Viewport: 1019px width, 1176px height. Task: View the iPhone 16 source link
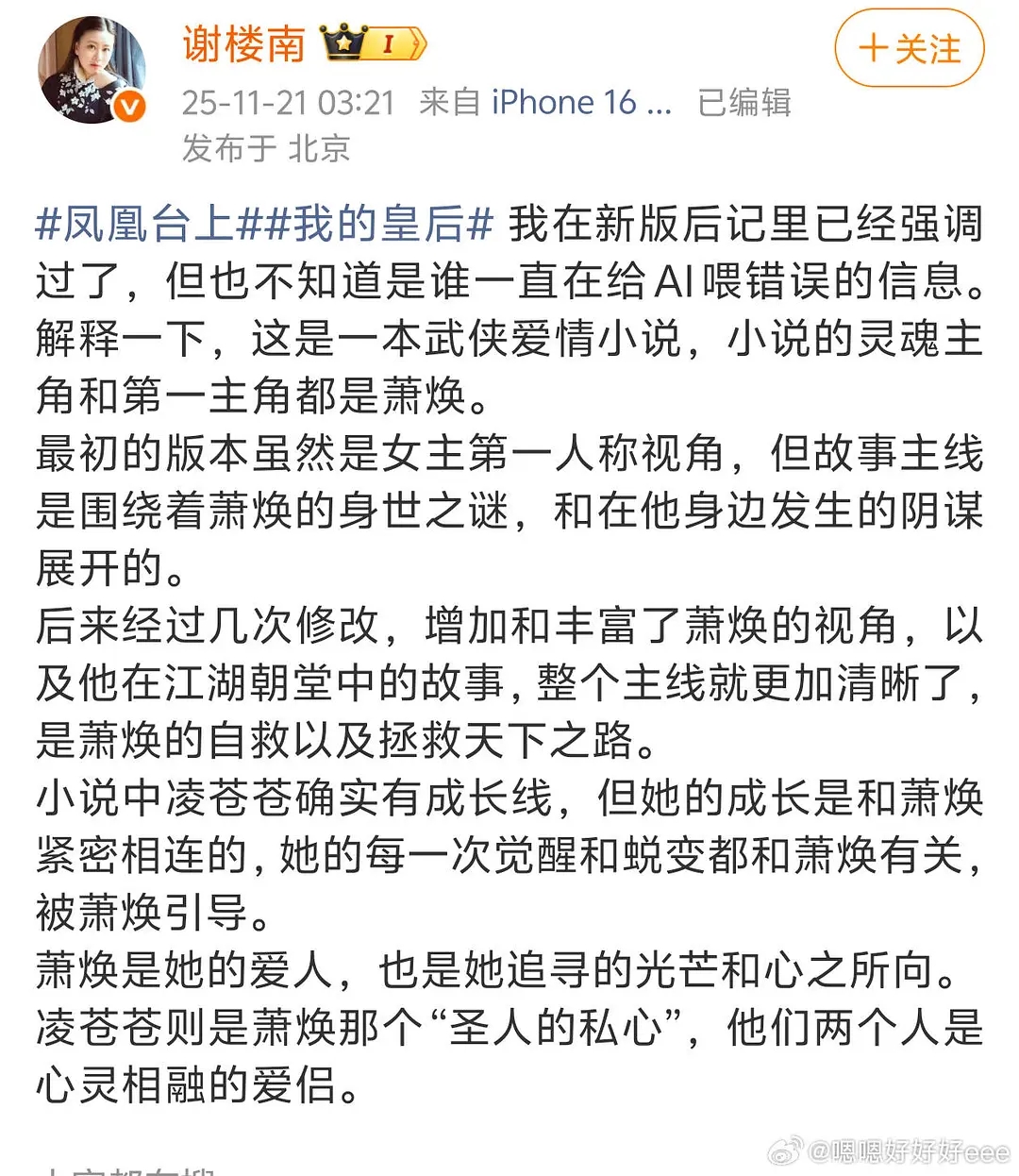click(580, 102)
